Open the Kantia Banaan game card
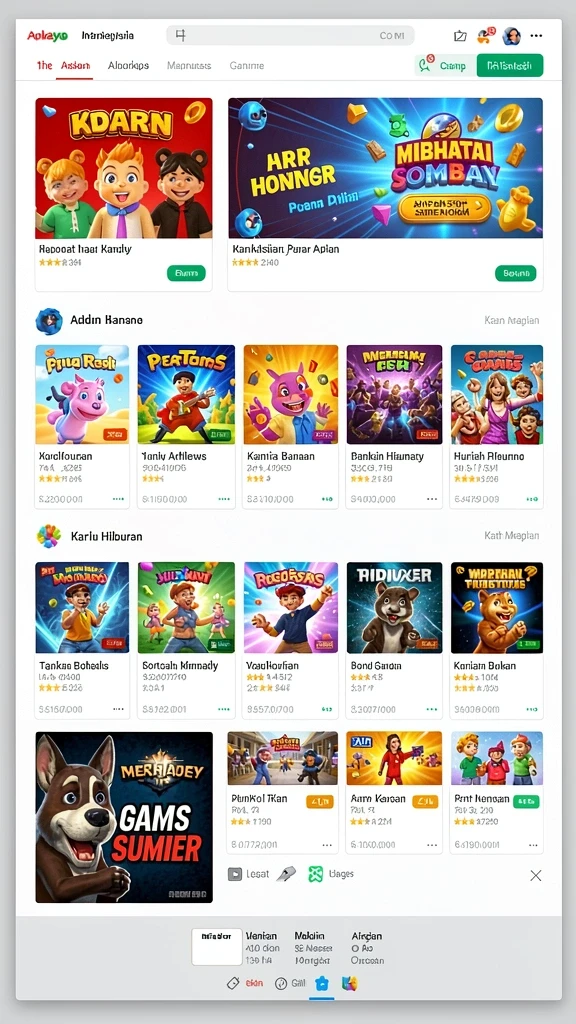576x1024 pixels. point(291,426)
